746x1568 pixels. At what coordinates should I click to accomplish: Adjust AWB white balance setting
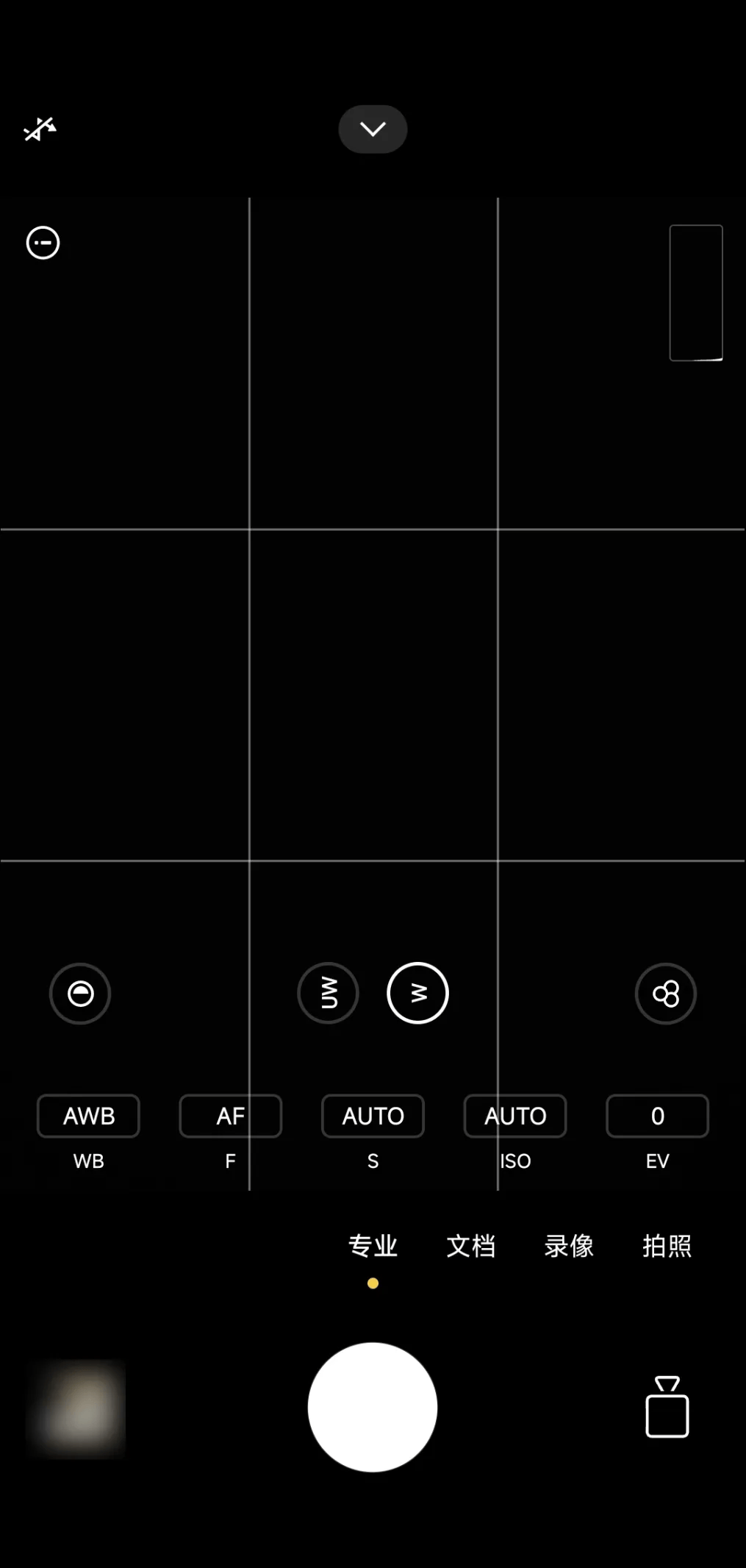click(x=88, y=1116)
